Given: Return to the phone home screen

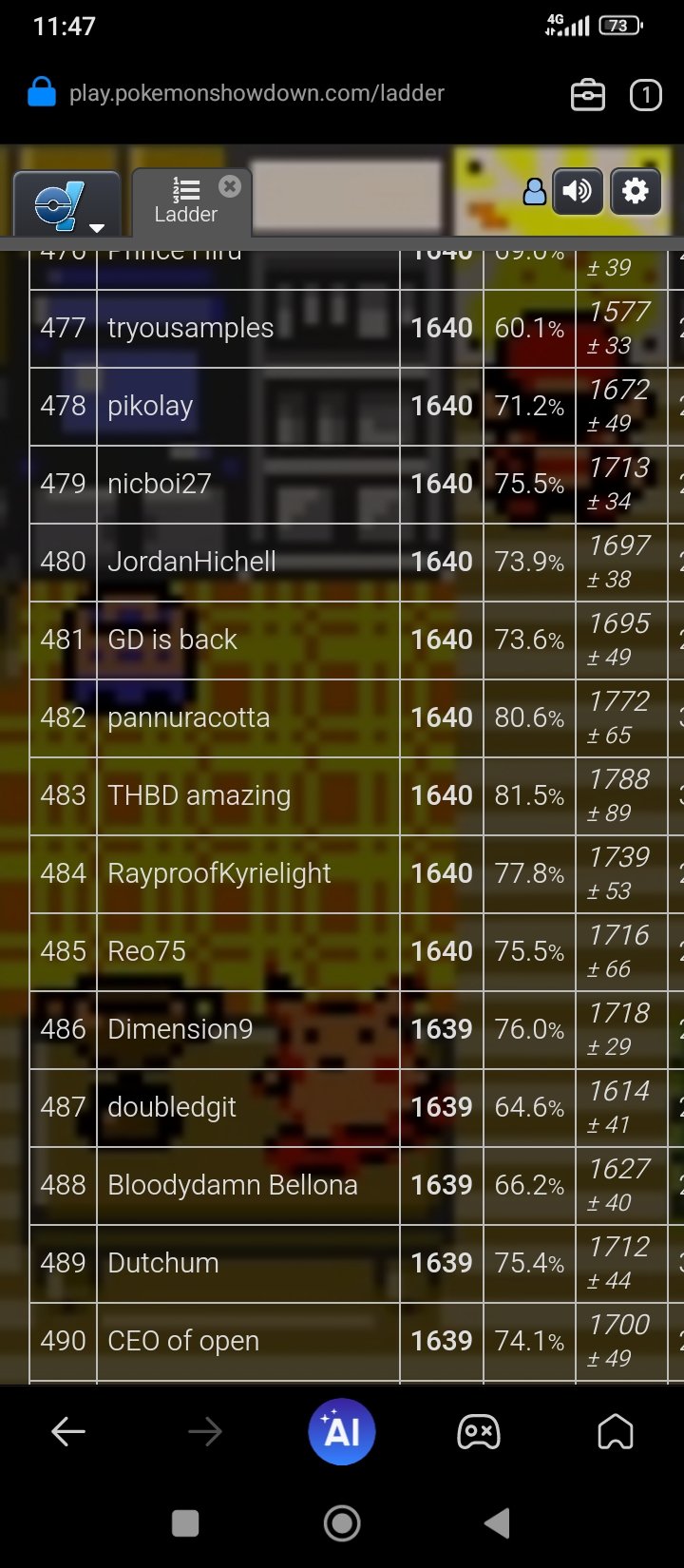Looking at the screenshot, I should click(x=342, y=1523).
